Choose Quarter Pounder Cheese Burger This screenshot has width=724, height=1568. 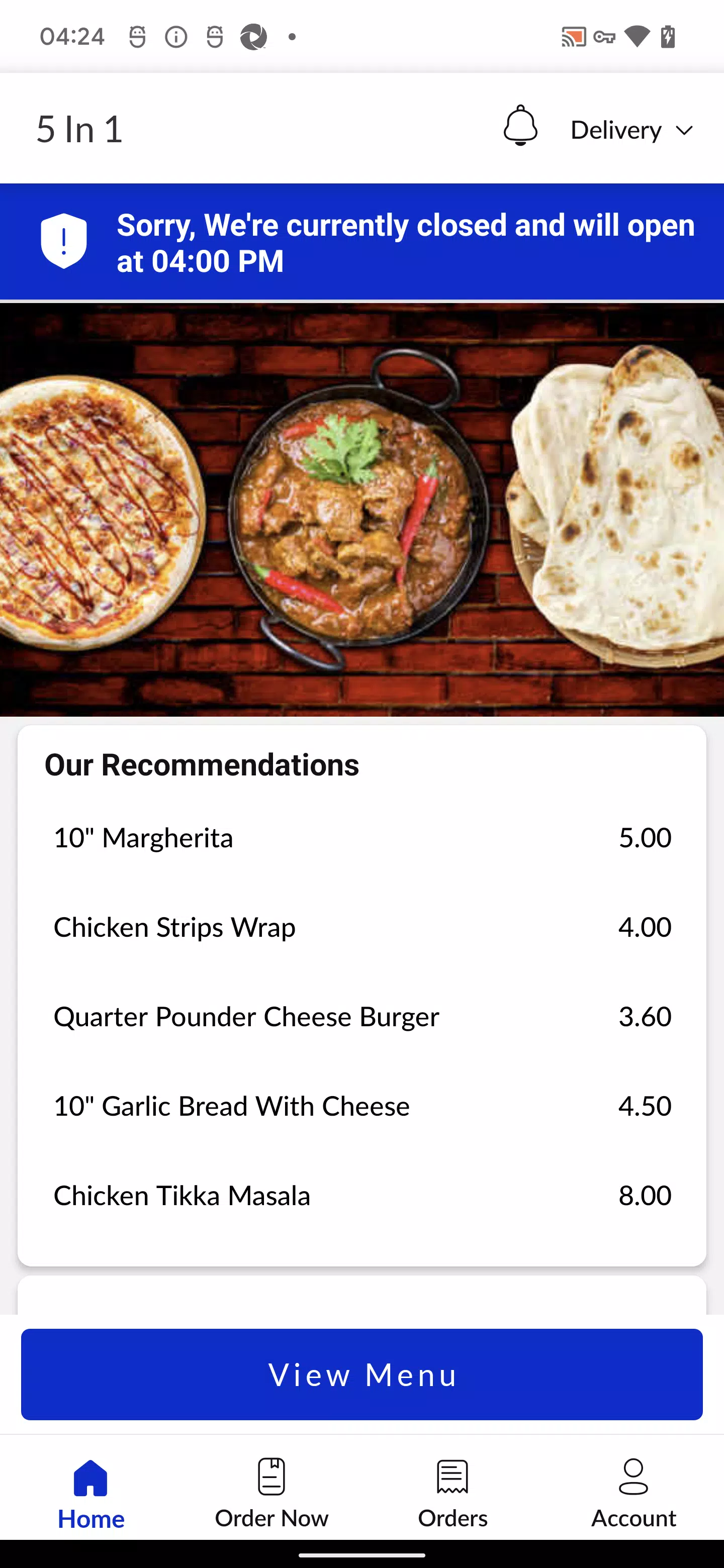tap(361, 1017)
